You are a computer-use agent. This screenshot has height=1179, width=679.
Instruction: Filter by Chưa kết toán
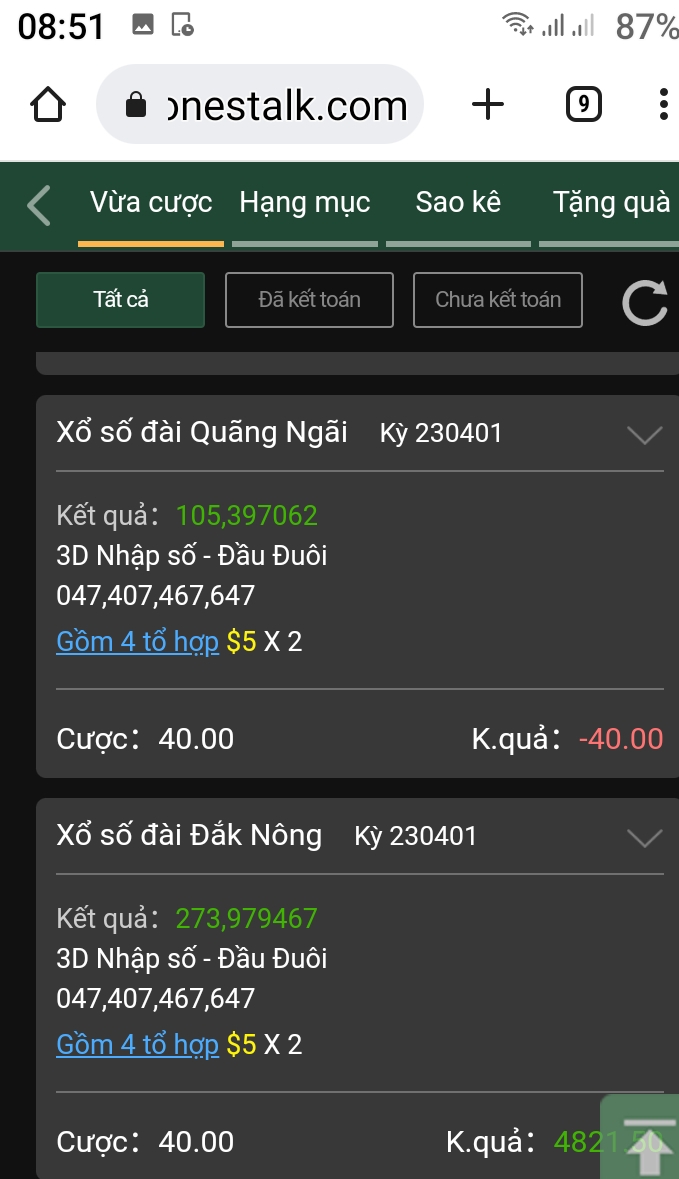(x=498, y=300)
